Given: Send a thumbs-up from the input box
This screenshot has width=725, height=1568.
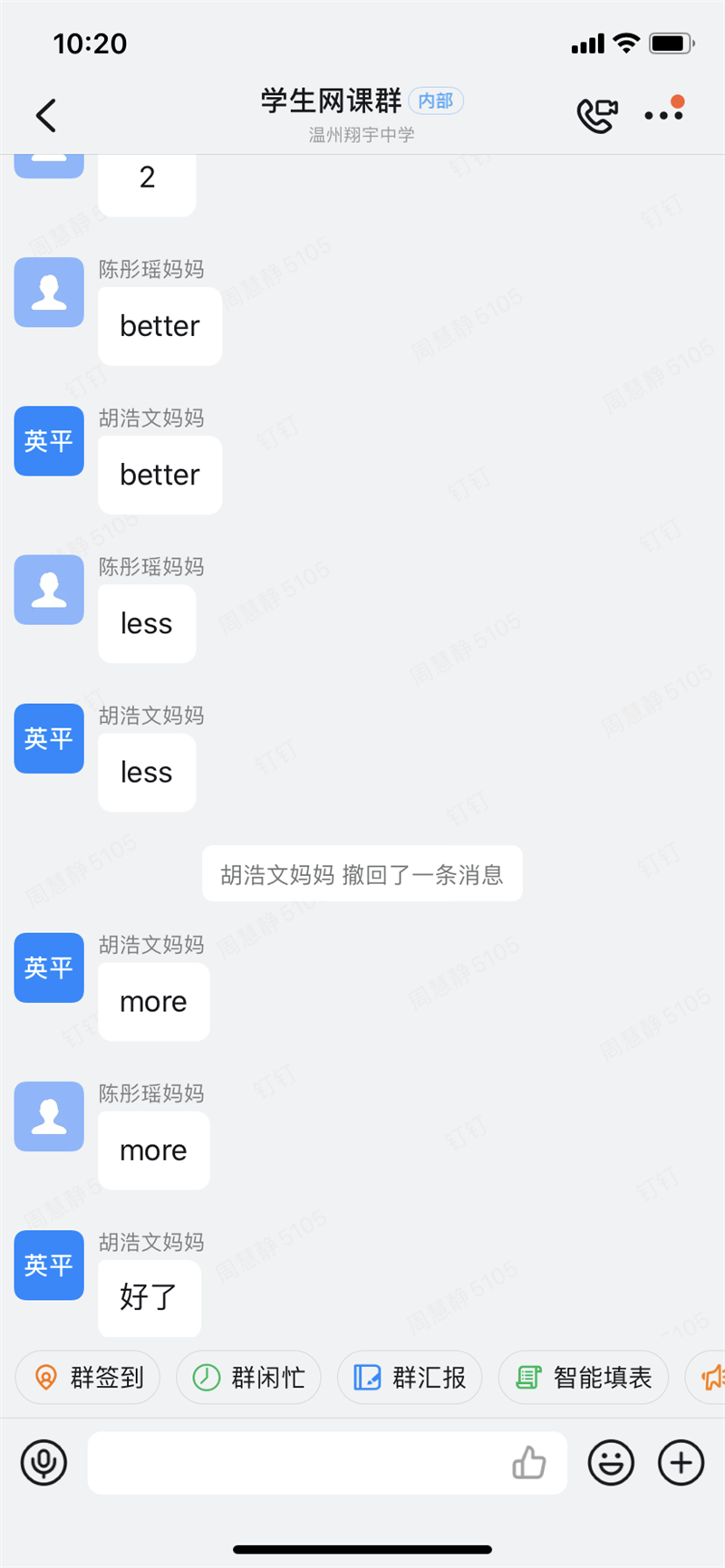Looking at the screenshot, I should [x=529, y=1462].
